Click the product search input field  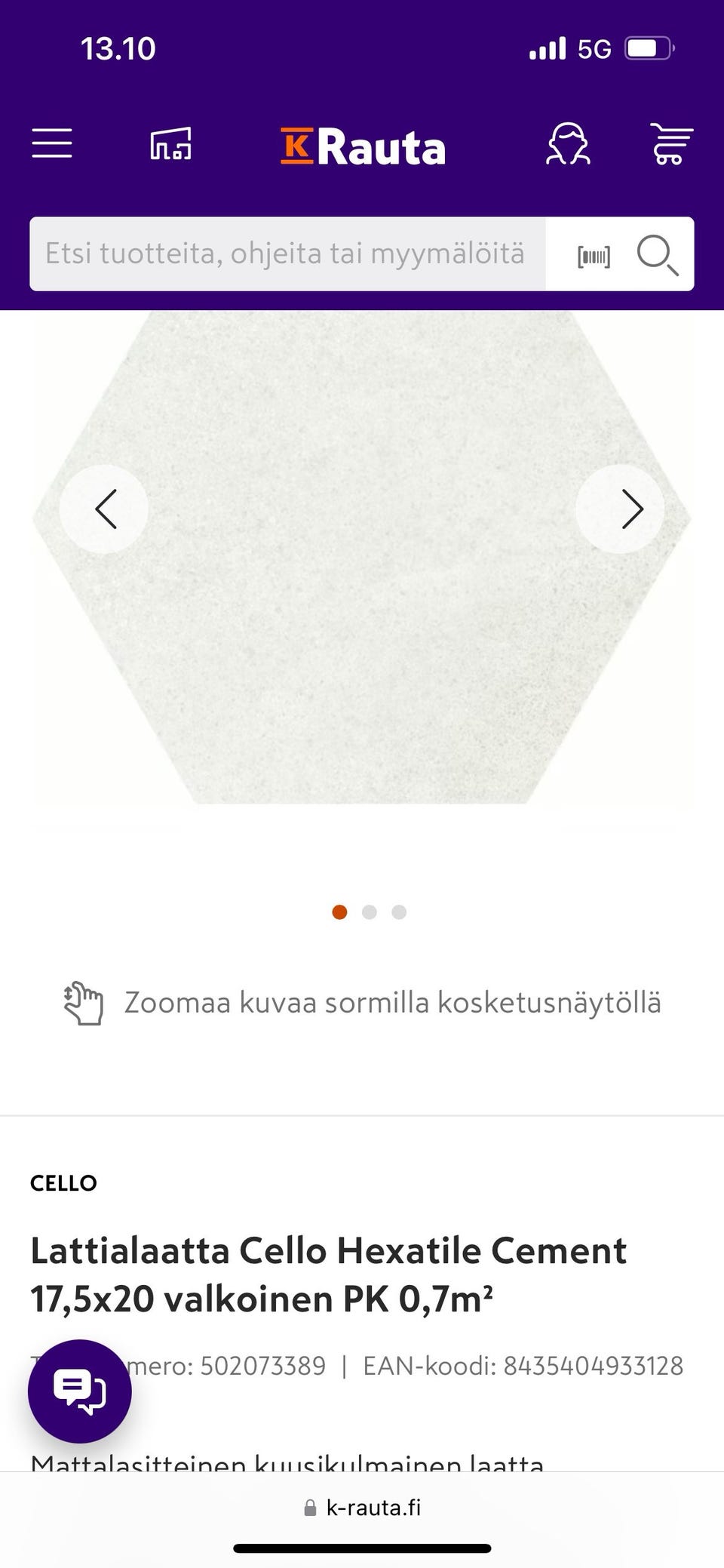pyautogui.click(x=287, y=254)
